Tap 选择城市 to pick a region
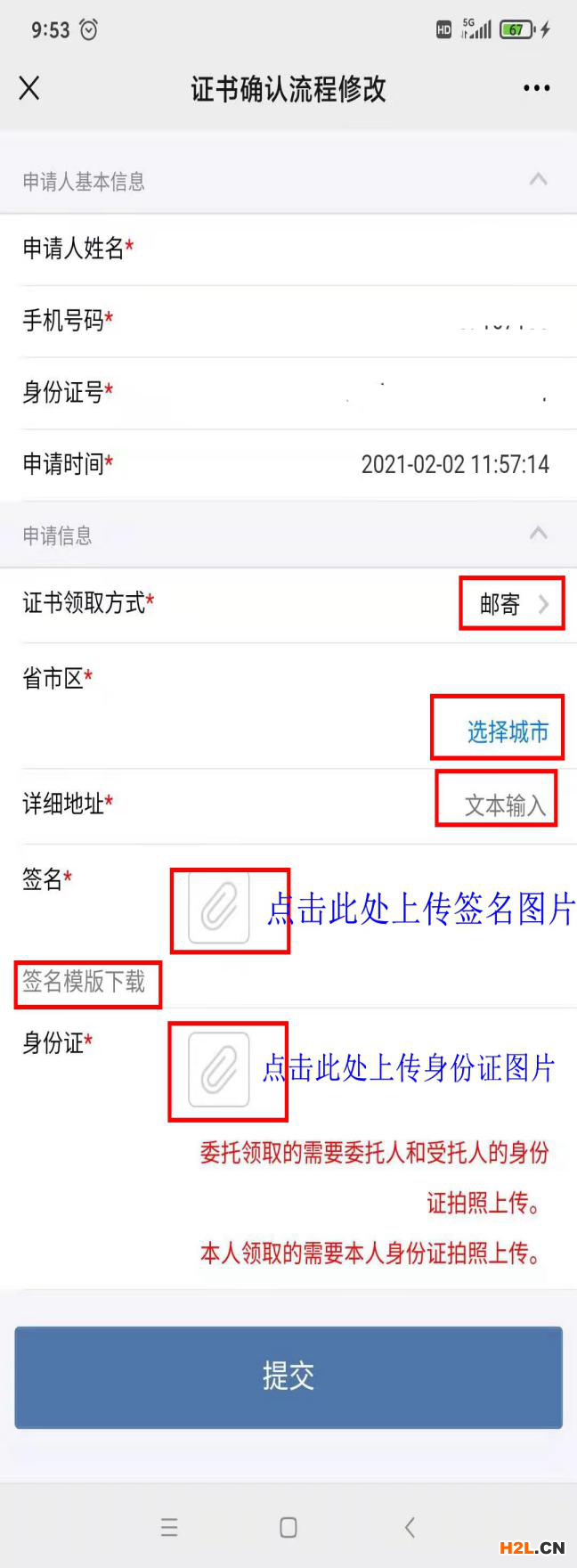577x1568 pixels. pyautogui.click(x=507, y=732)
